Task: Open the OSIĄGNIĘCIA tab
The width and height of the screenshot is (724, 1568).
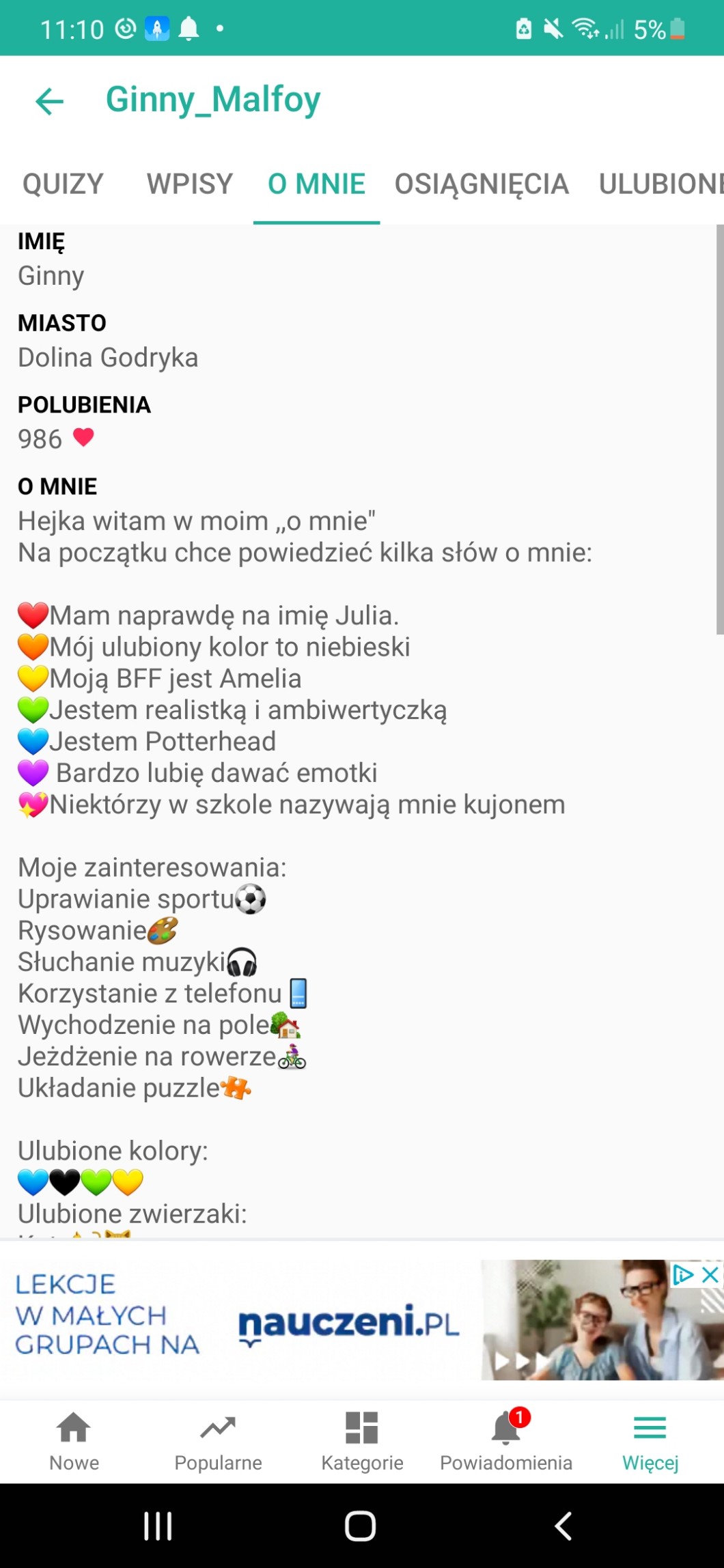Action: pos(482,184)
